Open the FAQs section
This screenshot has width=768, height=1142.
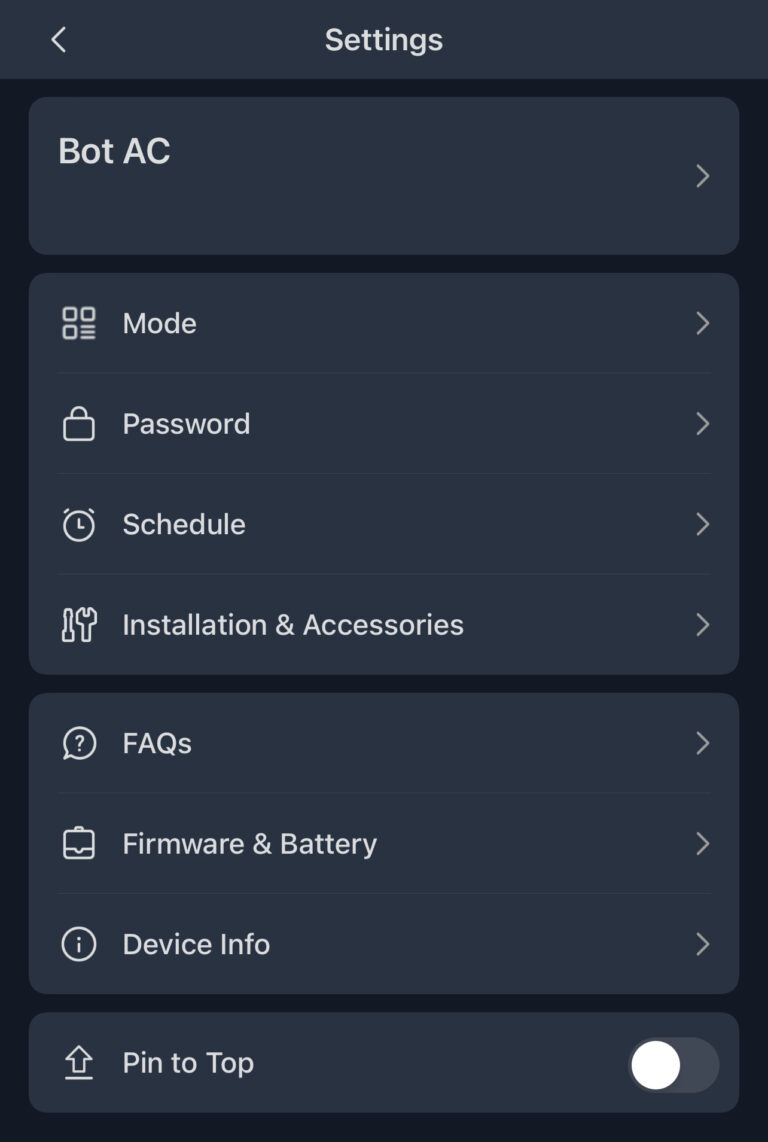(384, 743)
